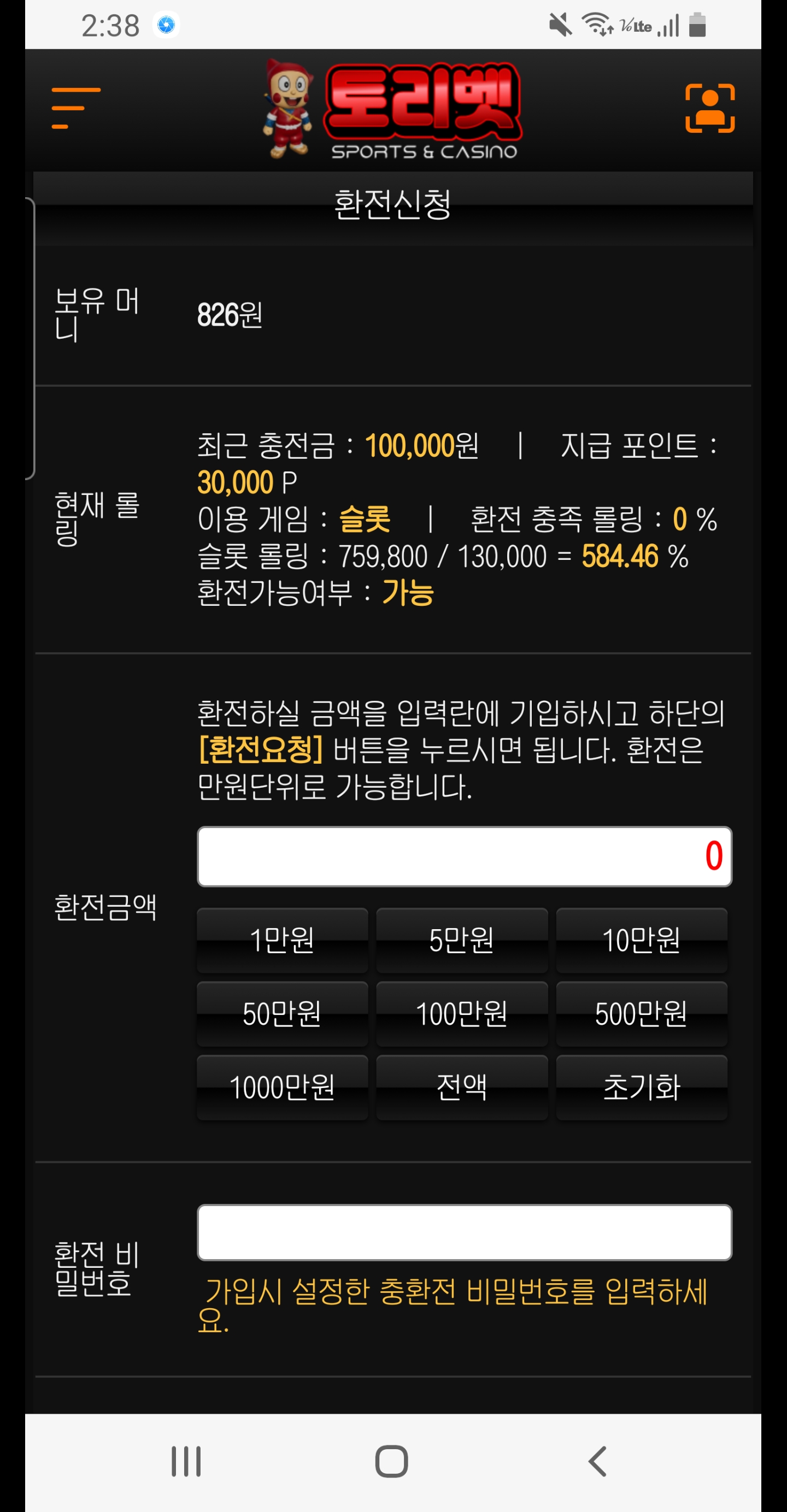Add 1000만원 to the amount
This screenshot has height=1512, width=787.
(x=282, y=1087)
